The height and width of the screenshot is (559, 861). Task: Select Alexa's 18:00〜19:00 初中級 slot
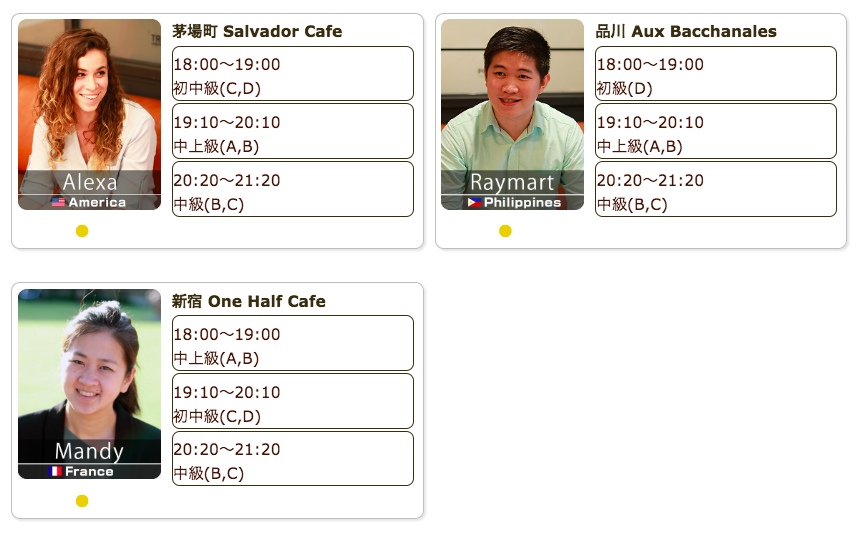292,74
